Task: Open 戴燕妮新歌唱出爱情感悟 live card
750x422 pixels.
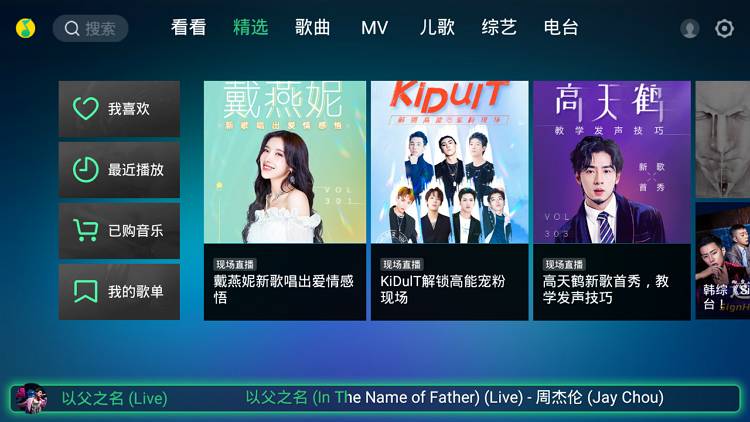Action: tap(285, 200)
